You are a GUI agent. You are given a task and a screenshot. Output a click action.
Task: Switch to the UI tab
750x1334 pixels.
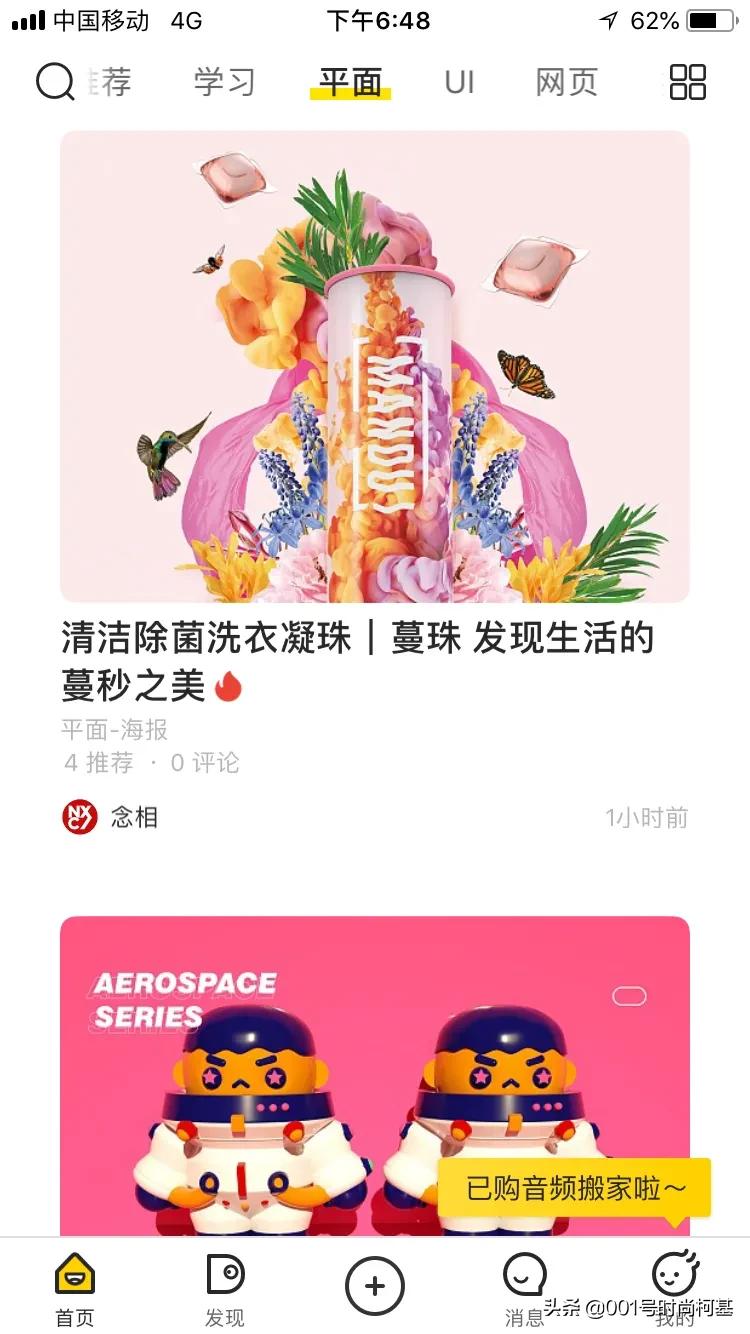pos(458,82)
